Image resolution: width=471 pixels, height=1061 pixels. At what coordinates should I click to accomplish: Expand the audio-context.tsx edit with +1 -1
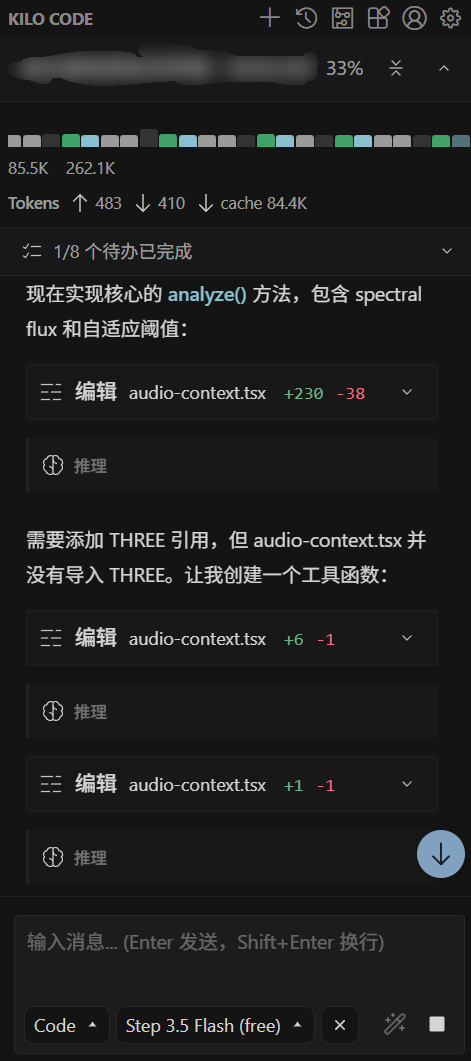(232, 784)
